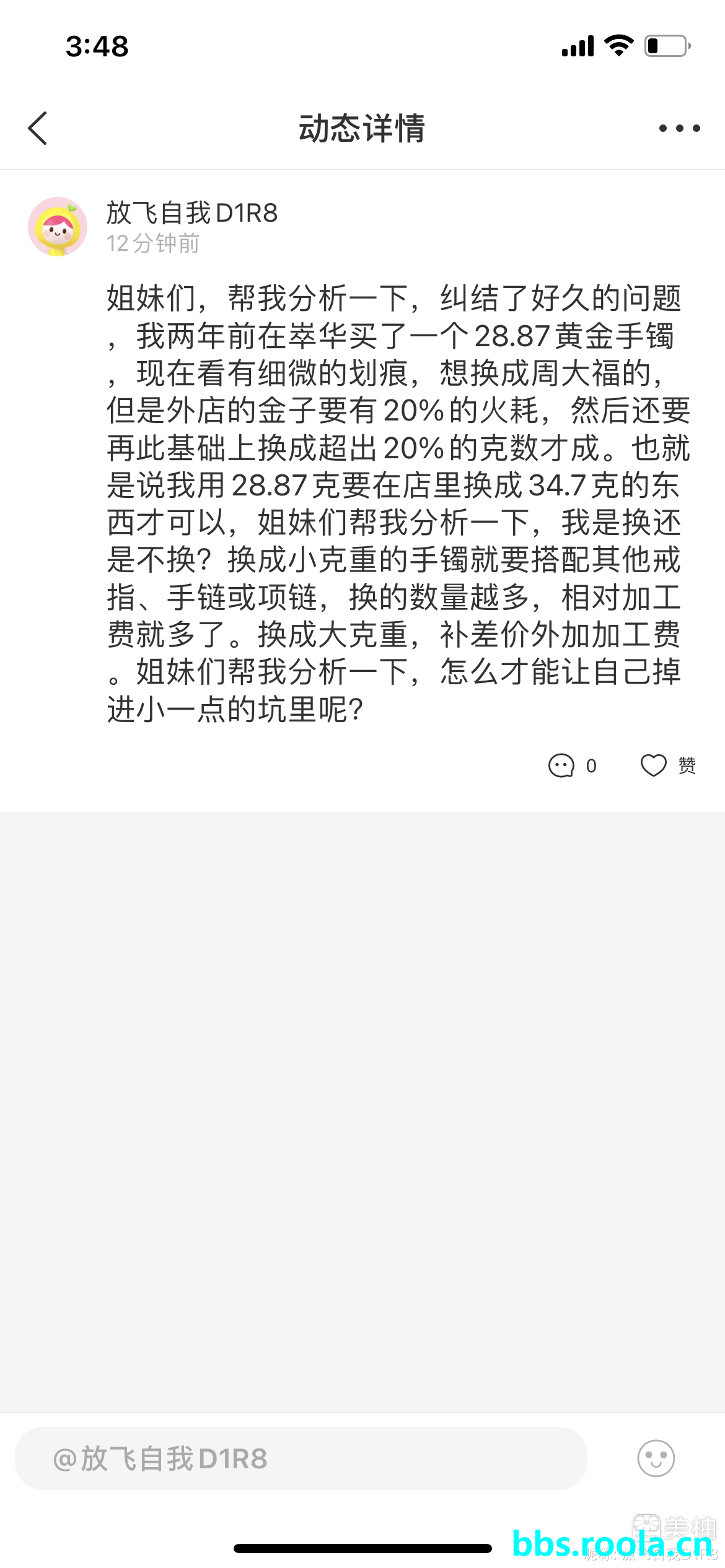Screen dimensions: 725x1568
Task: Open 放飞自我D1R8's profile avatar
Action: [58, 227]
